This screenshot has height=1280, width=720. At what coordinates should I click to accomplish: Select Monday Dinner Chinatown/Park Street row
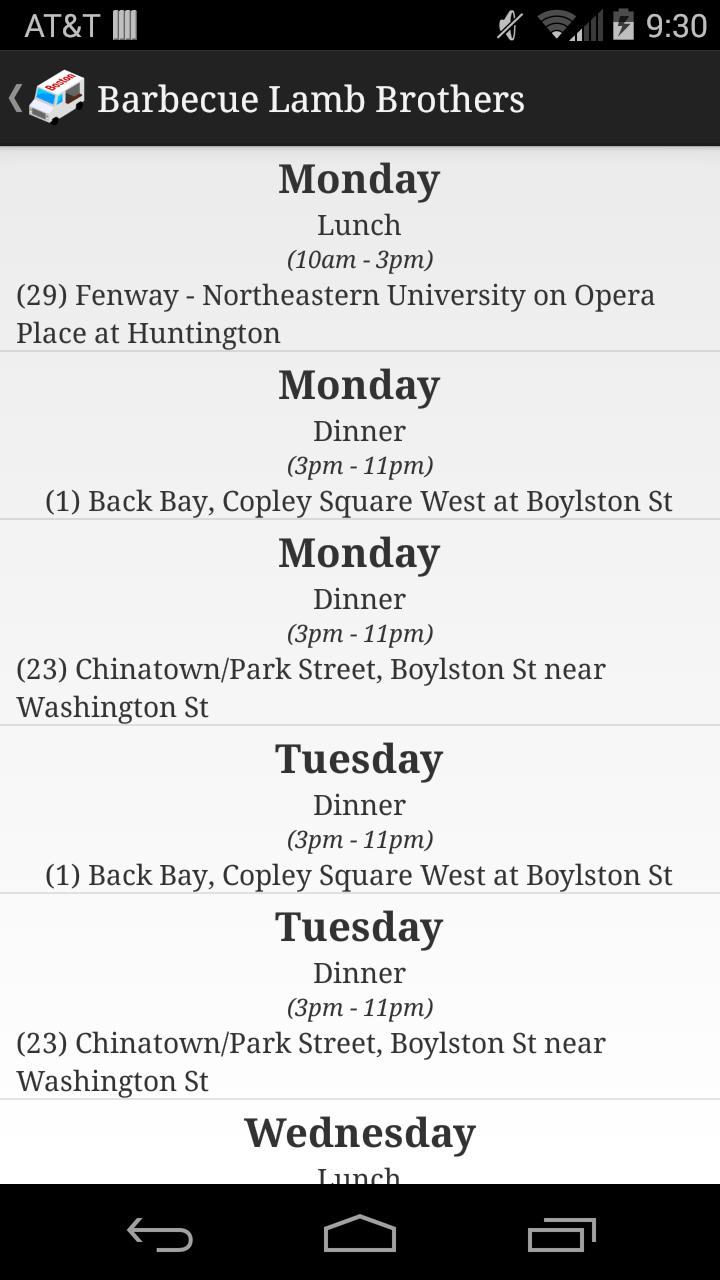pyautogui.click(x=360, y=622)
